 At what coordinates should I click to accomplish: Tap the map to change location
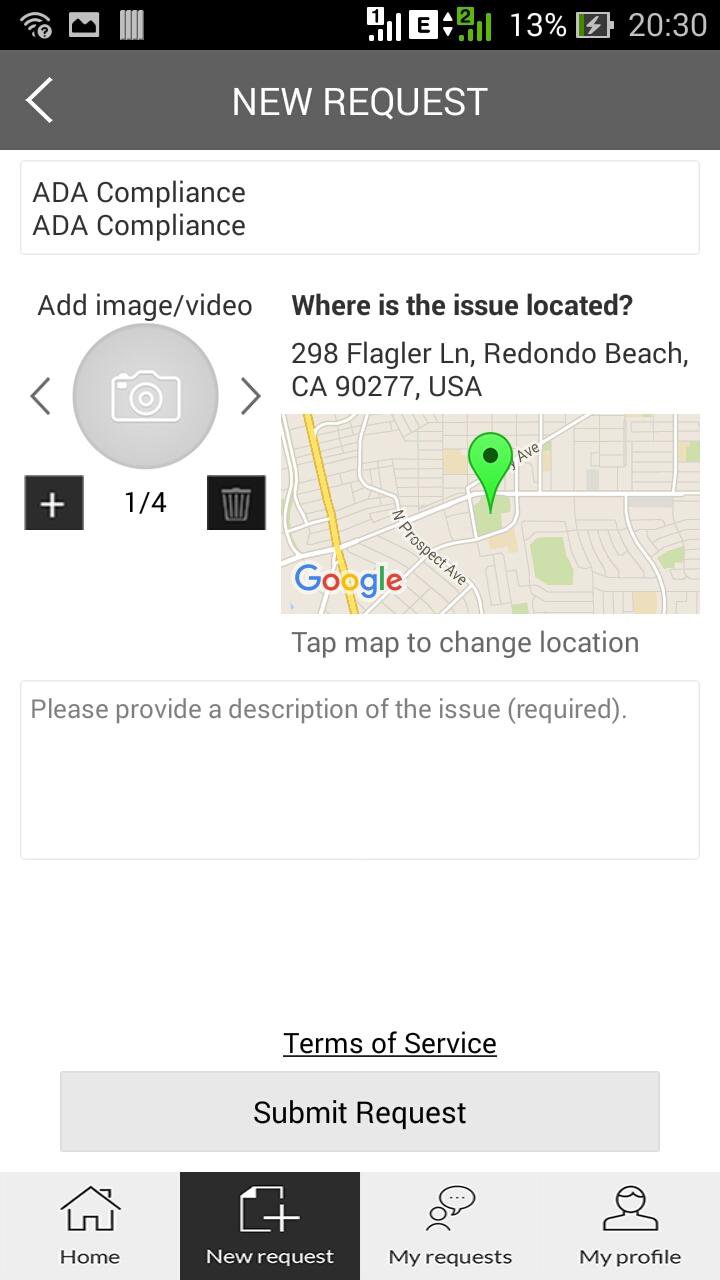pos(490,514)
